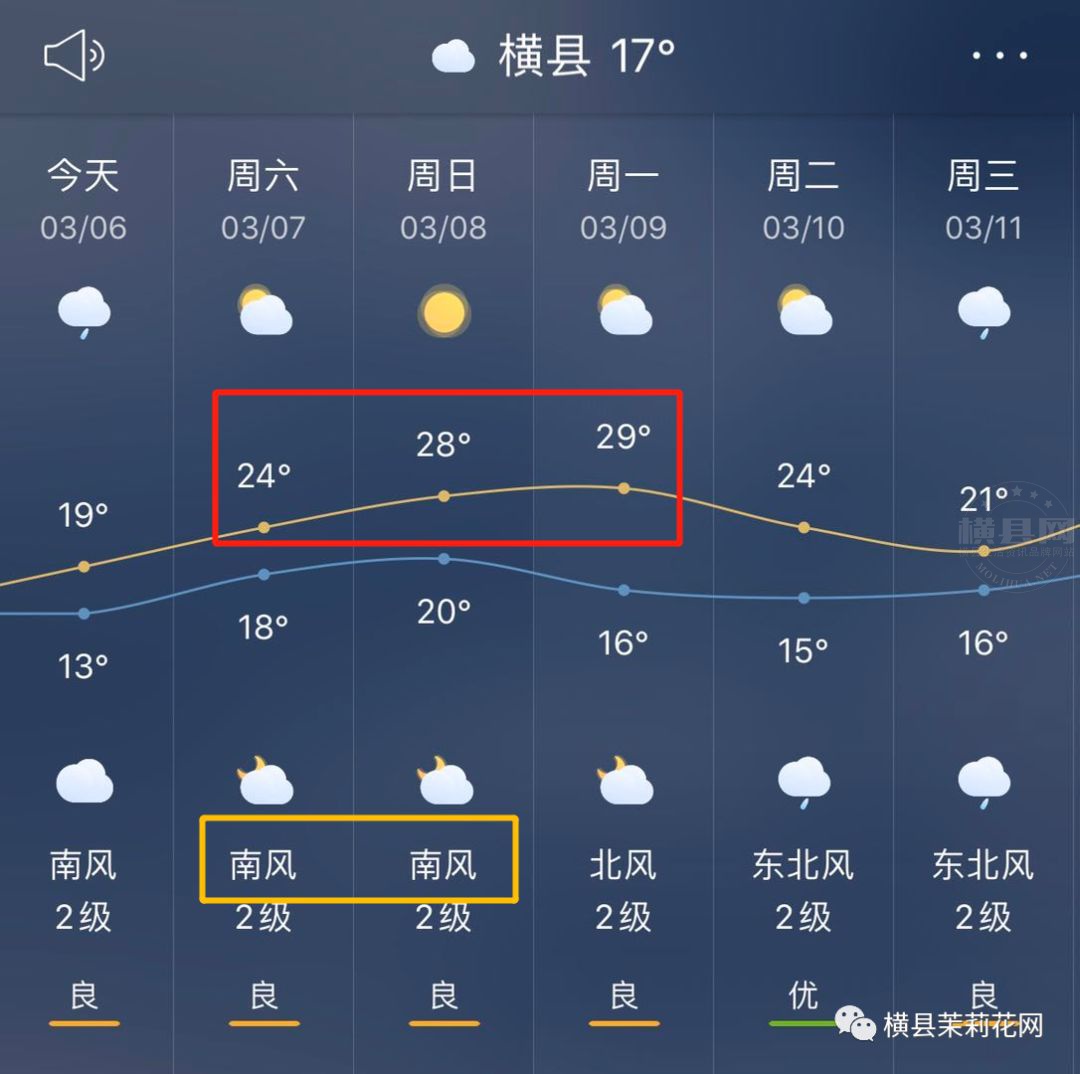The image size is (1080, 1074).
Task: Check Tuesday 03/10 forecast column
Action: click(x=803, y=200)
